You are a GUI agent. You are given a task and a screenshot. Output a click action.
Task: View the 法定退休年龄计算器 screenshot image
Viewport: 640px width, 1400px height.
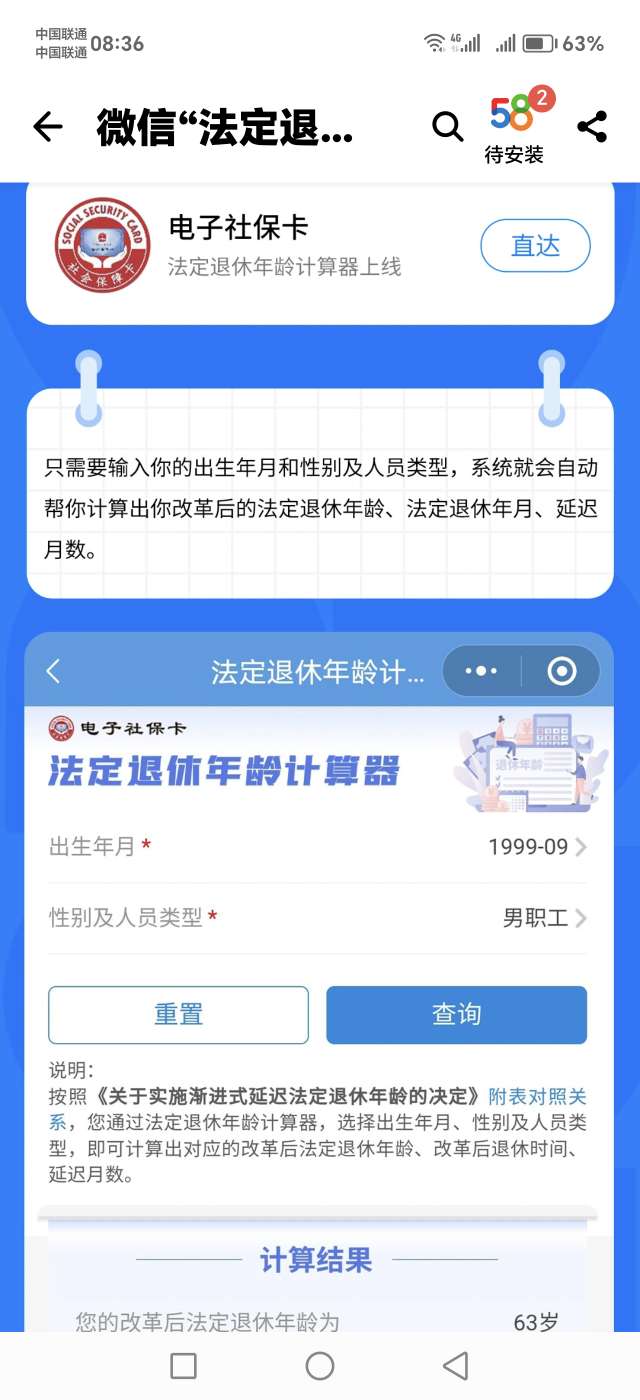click(x=318, y=980)
